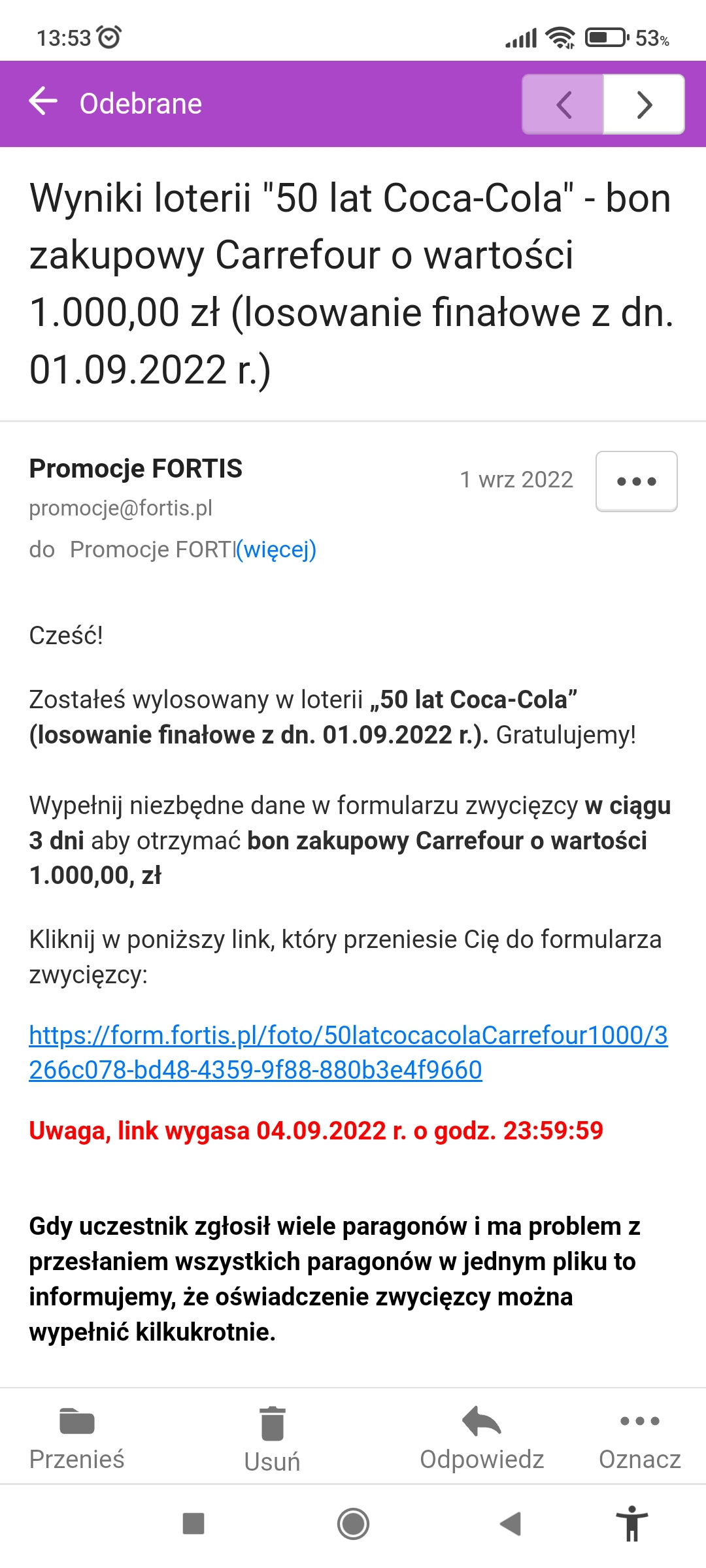The width and height of the screenshot is (706, 1568).
Task: Tap the system back triangle
Action: [511, 1524]
